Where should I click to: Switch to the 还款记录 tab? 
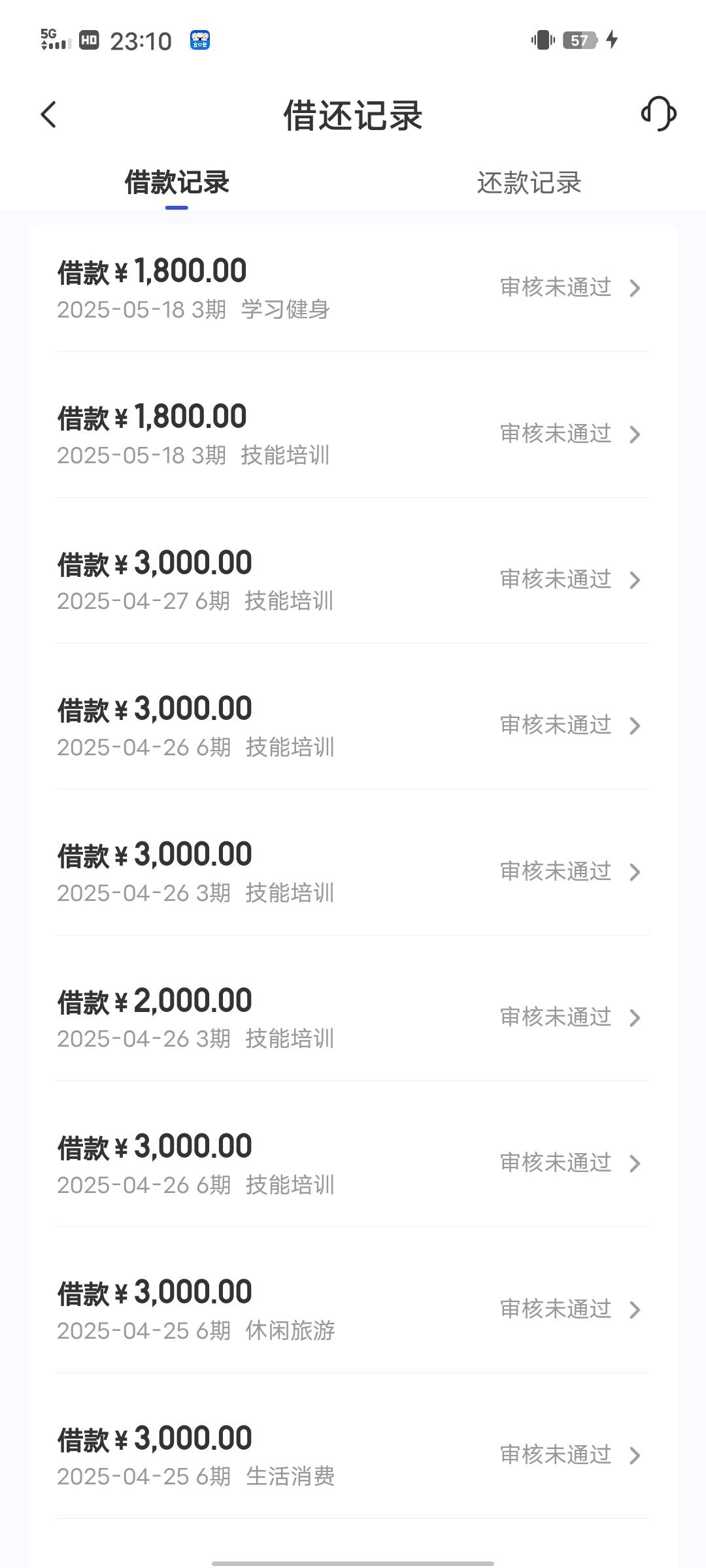529,183
